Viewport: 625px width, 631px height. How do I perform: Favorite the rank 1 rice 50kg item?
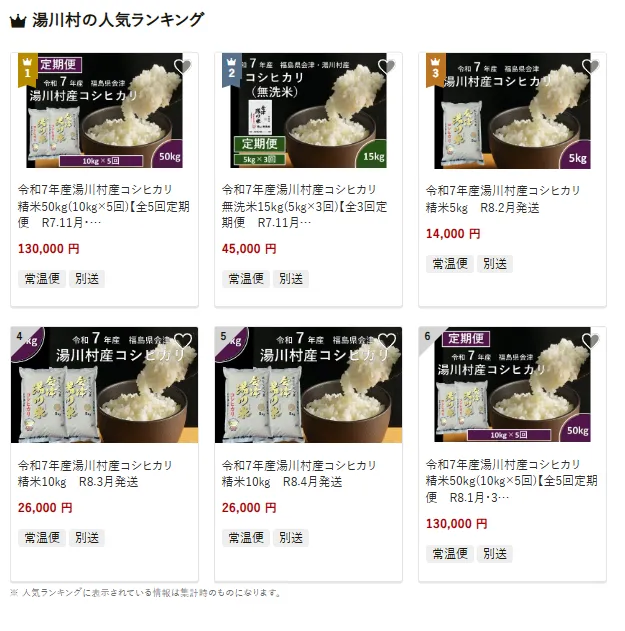point(183,67)
